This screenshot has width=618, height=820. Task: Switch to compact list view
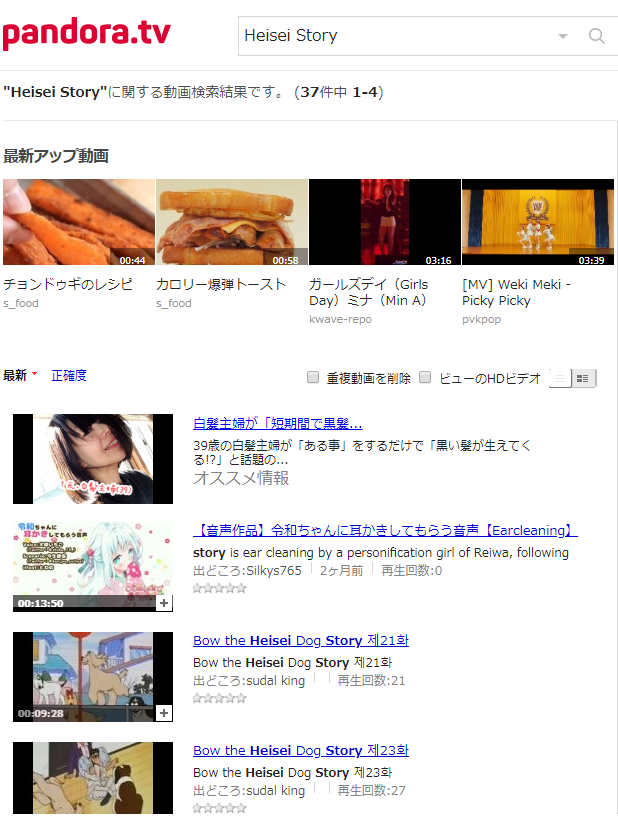click(560, 377)
